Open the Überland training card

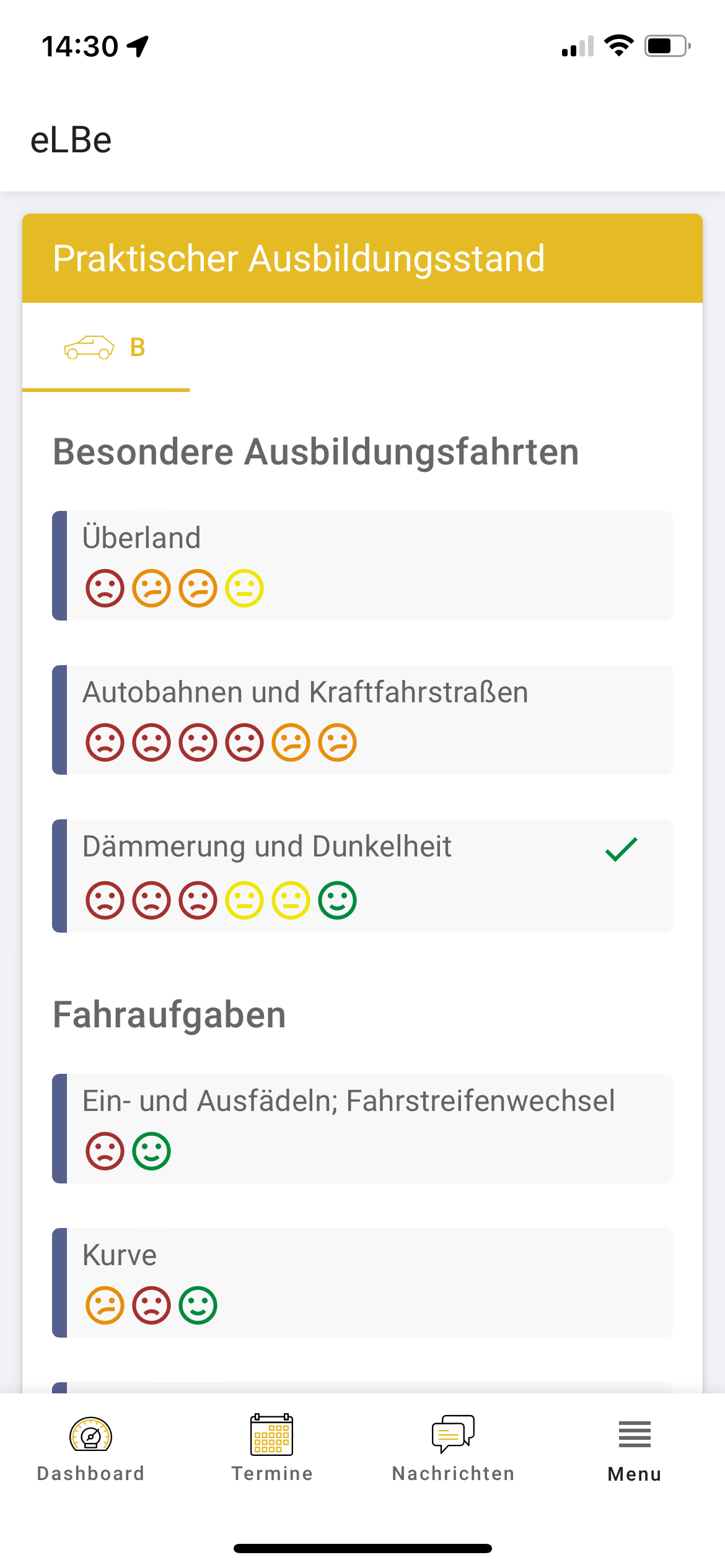tap(362, 565)
